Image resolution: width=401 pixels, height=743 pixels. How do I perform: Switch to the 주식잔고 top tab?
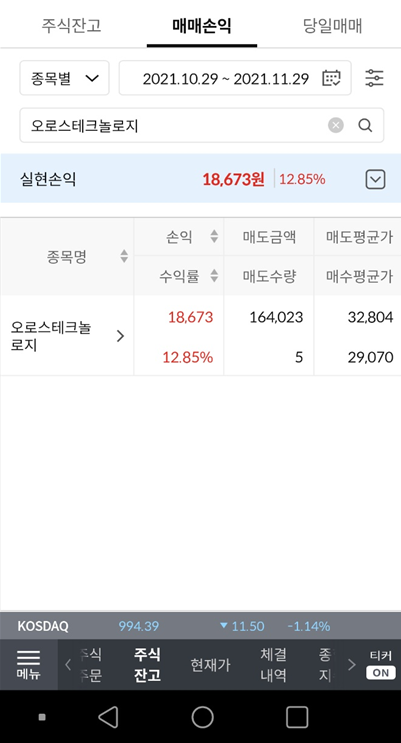(x=71, y=26)
